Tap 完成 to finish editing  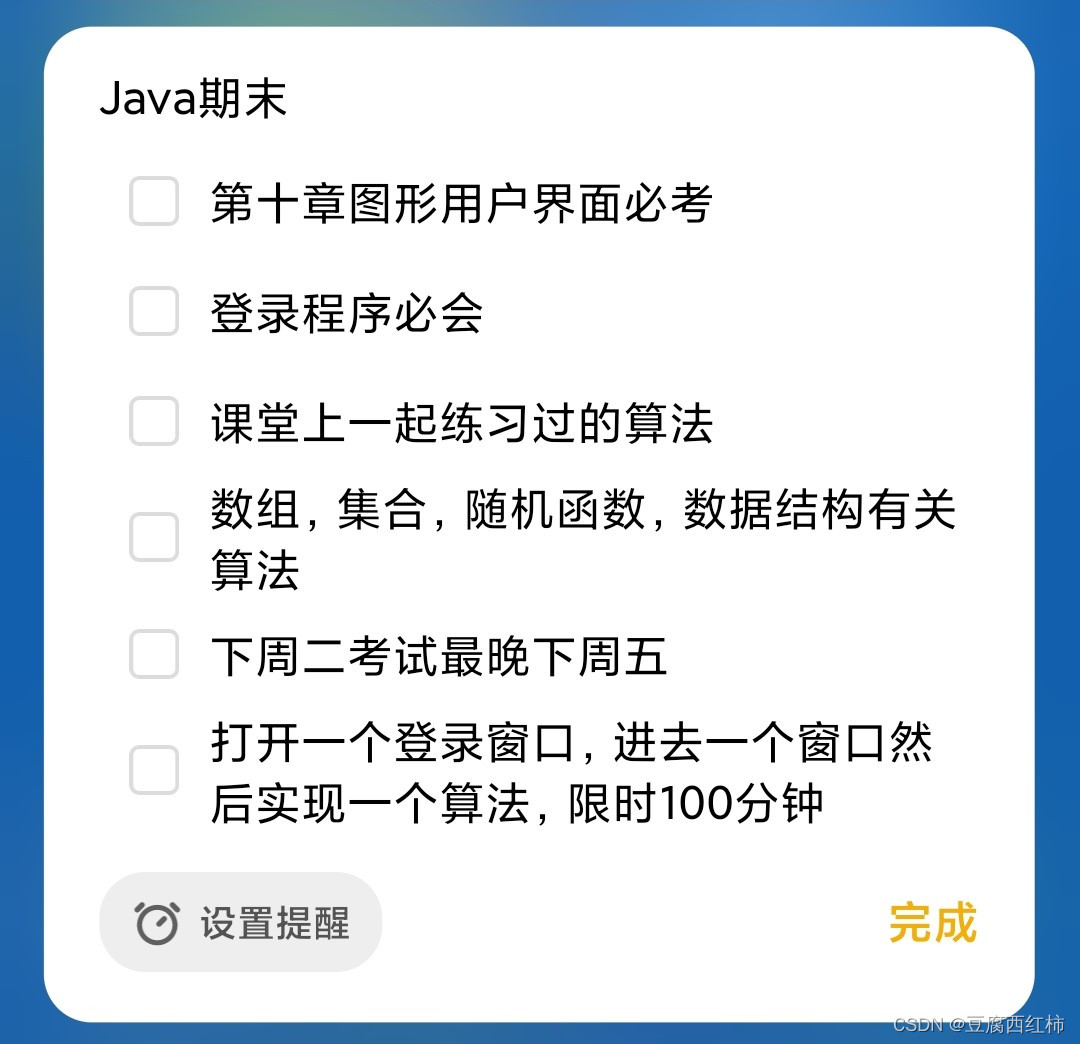pos(932,922)
